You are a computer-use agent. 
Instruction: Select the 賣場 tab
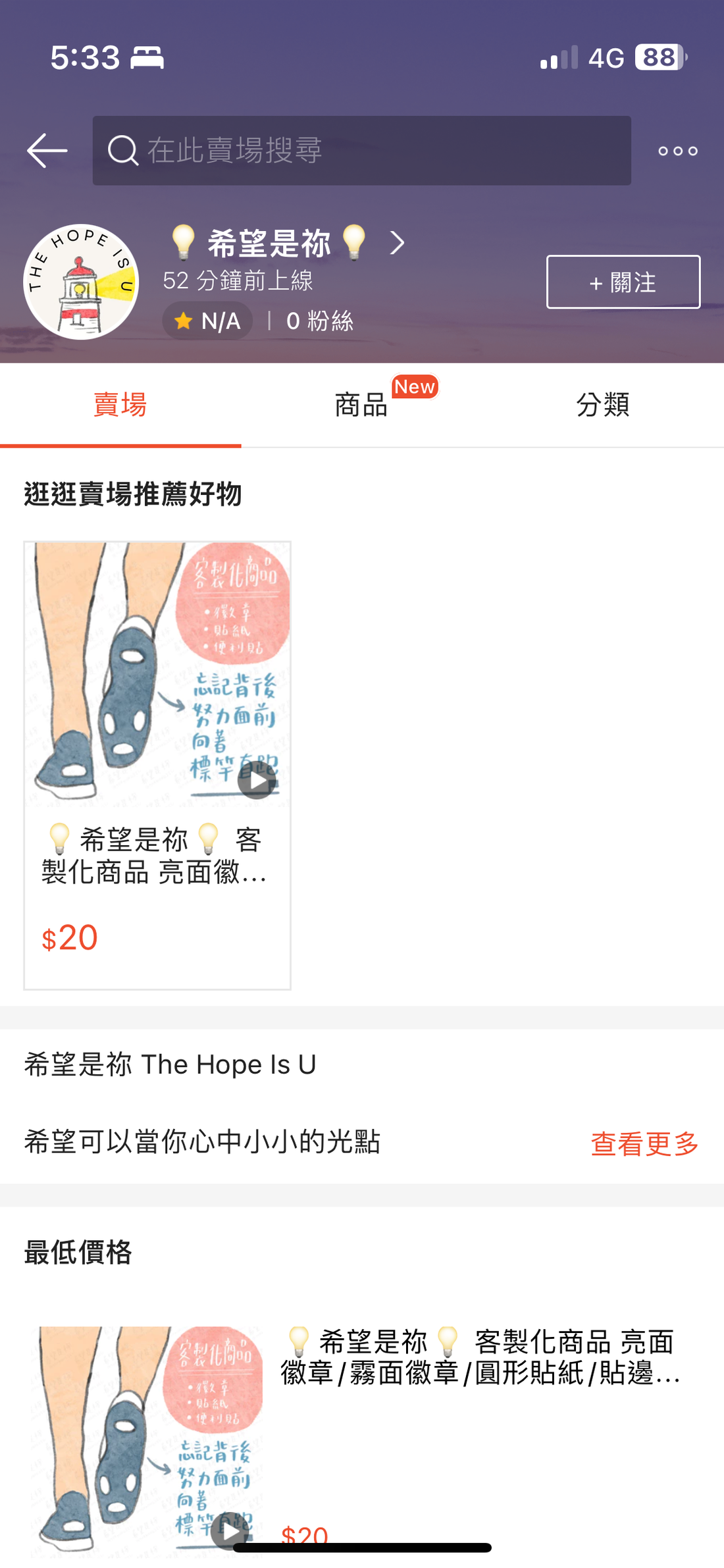[x=120, y=405]
